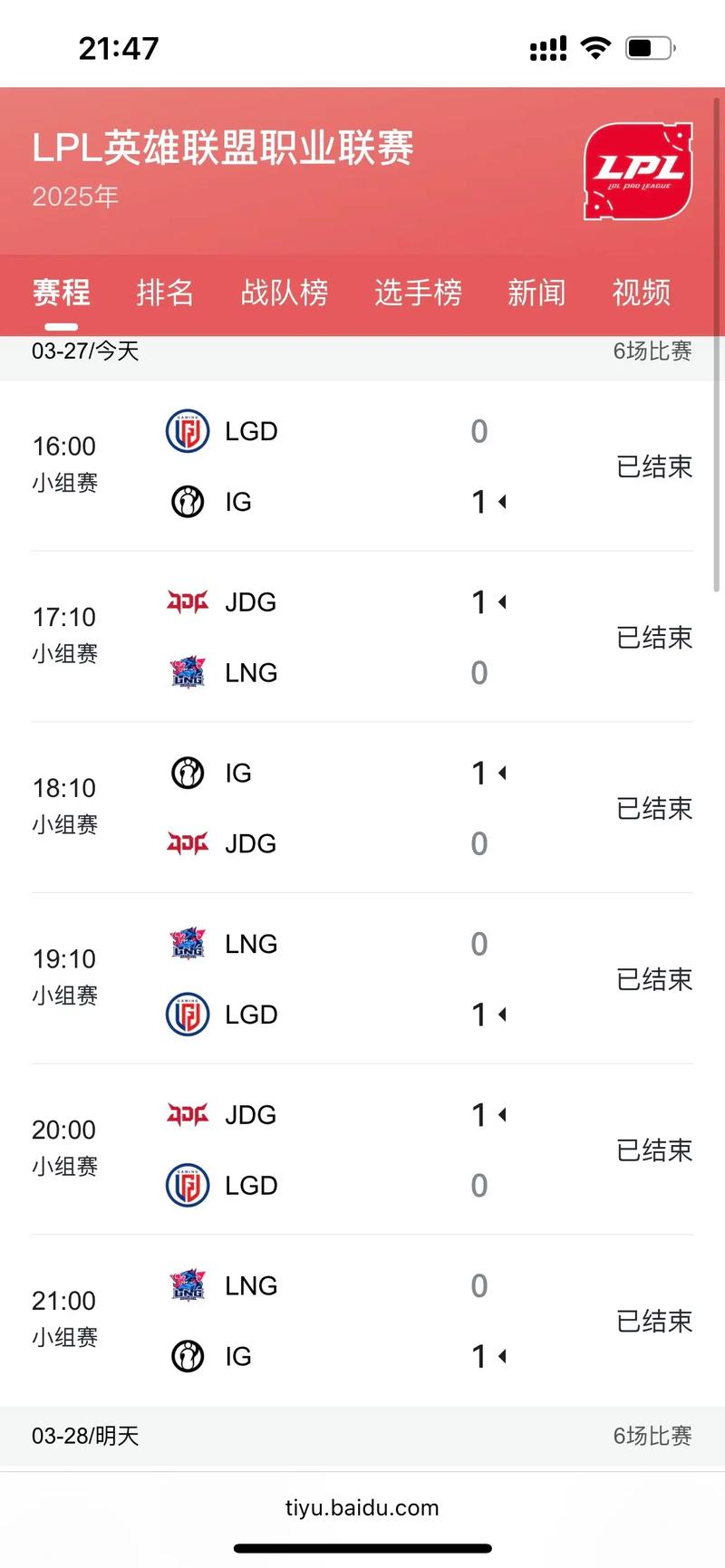Switch to the 排名 tab
Screen dimensions: 725x1568
[165, 293]
